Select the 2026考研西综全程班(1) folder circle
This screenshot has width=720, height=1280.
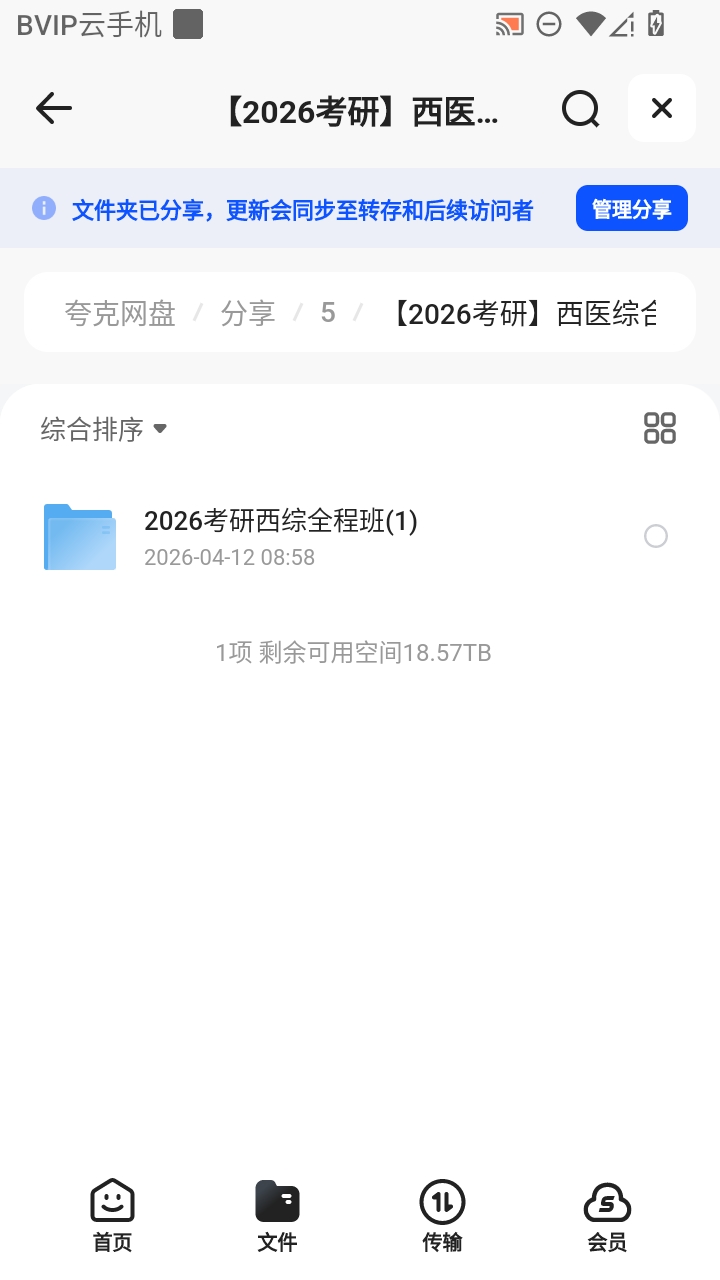point(656,536)
